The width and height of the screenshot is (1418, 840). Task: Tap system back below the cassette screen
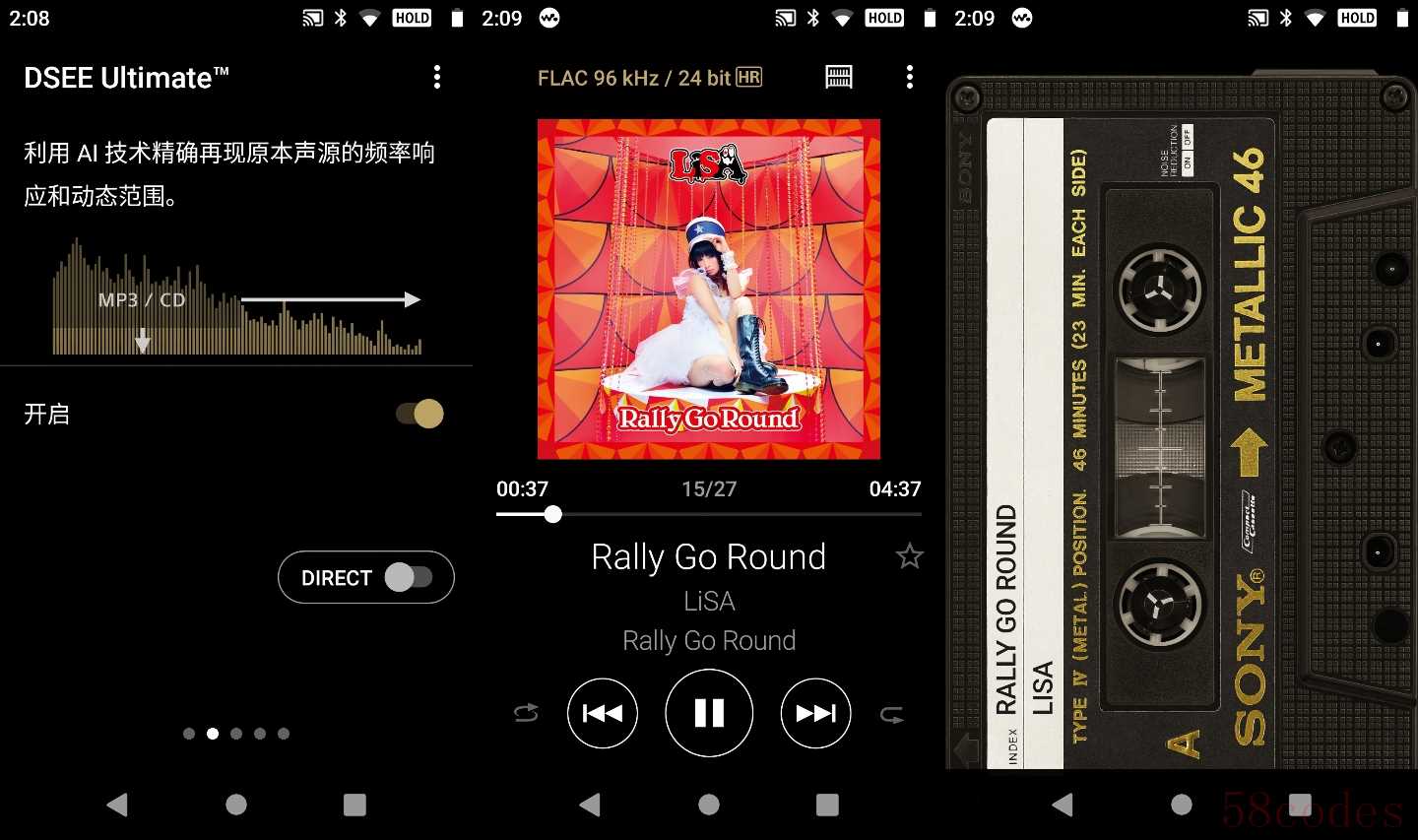[1063, 805]
